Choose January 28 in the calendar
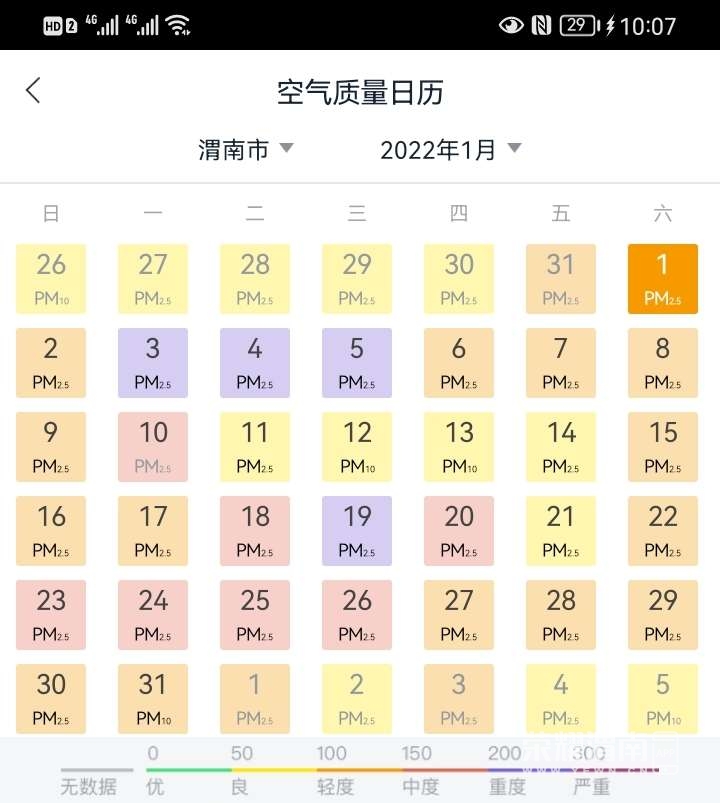Image resolution: width=720 pixels, height=803 pixels. click(x=561, y=615)
